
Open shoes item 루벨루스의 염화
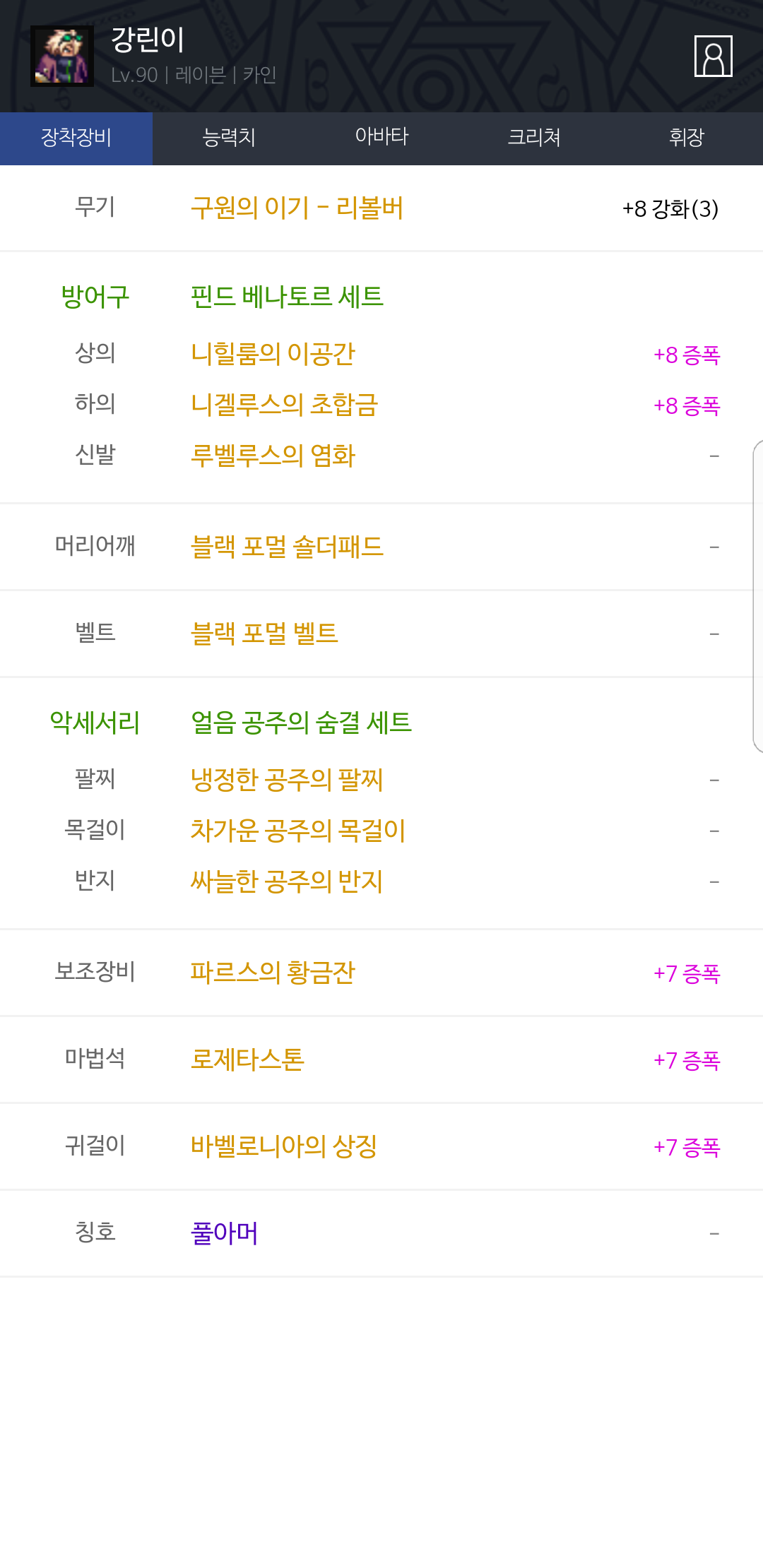(x=273, y=456)
